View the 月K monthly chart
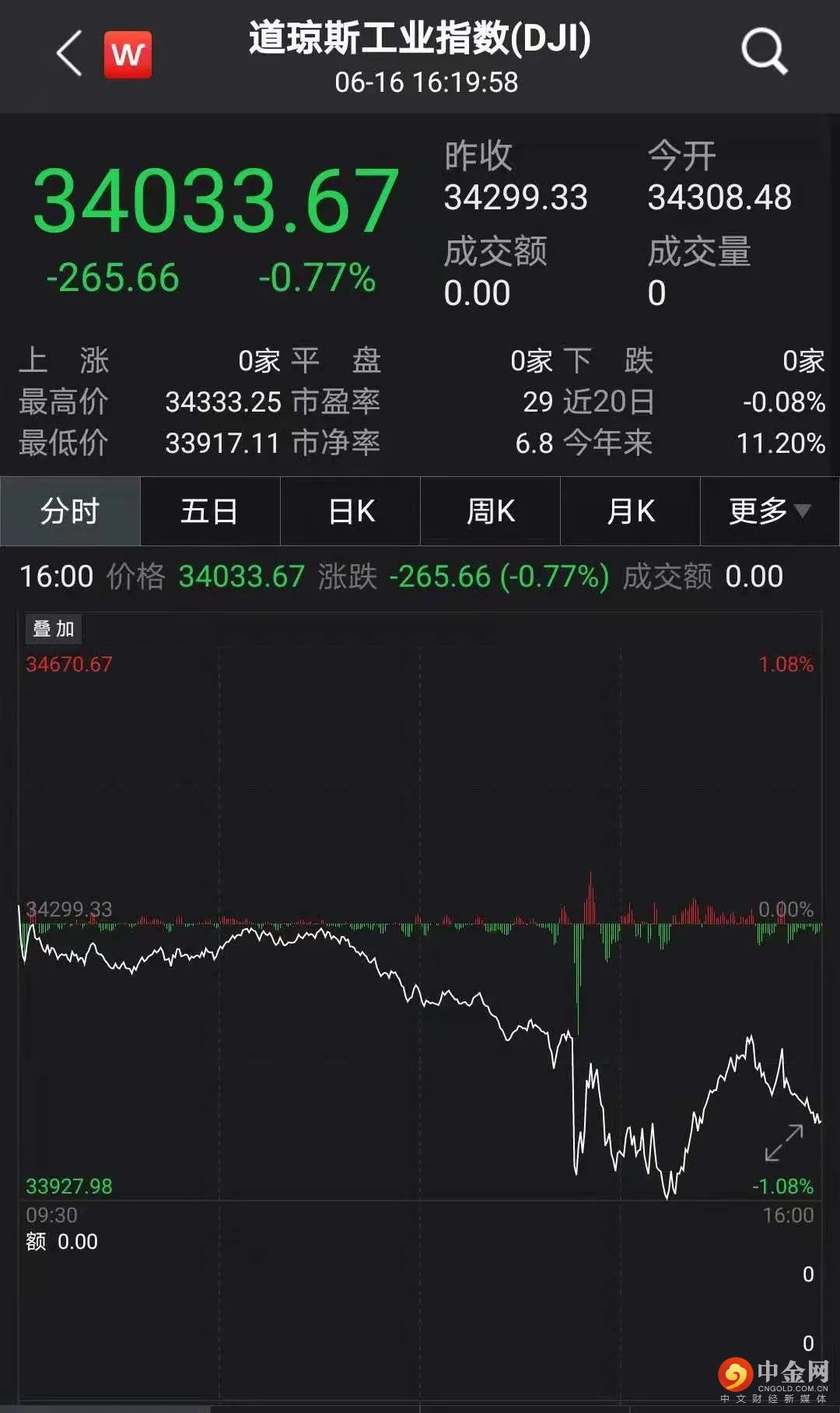 [630, 511]
